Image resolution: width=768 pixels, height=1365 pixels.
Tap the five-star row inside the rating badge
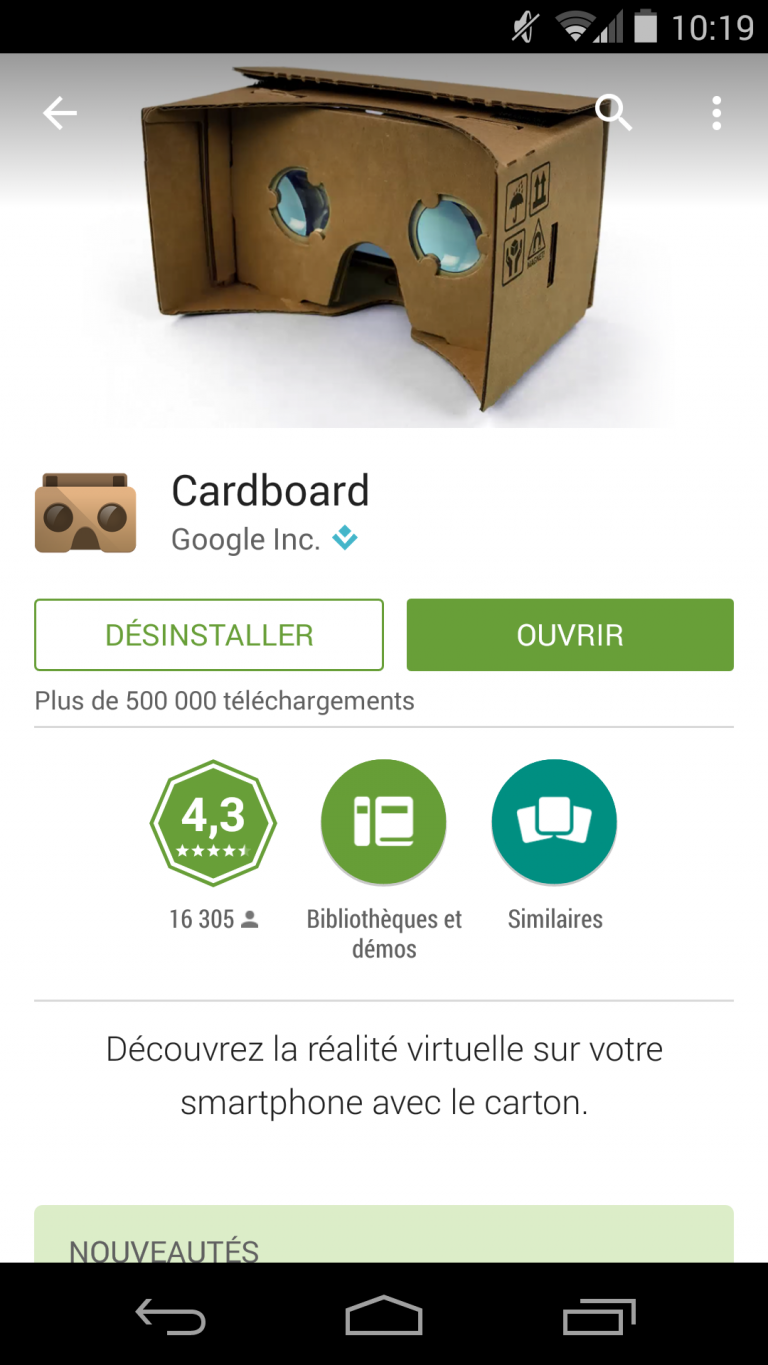coord(212,849)
